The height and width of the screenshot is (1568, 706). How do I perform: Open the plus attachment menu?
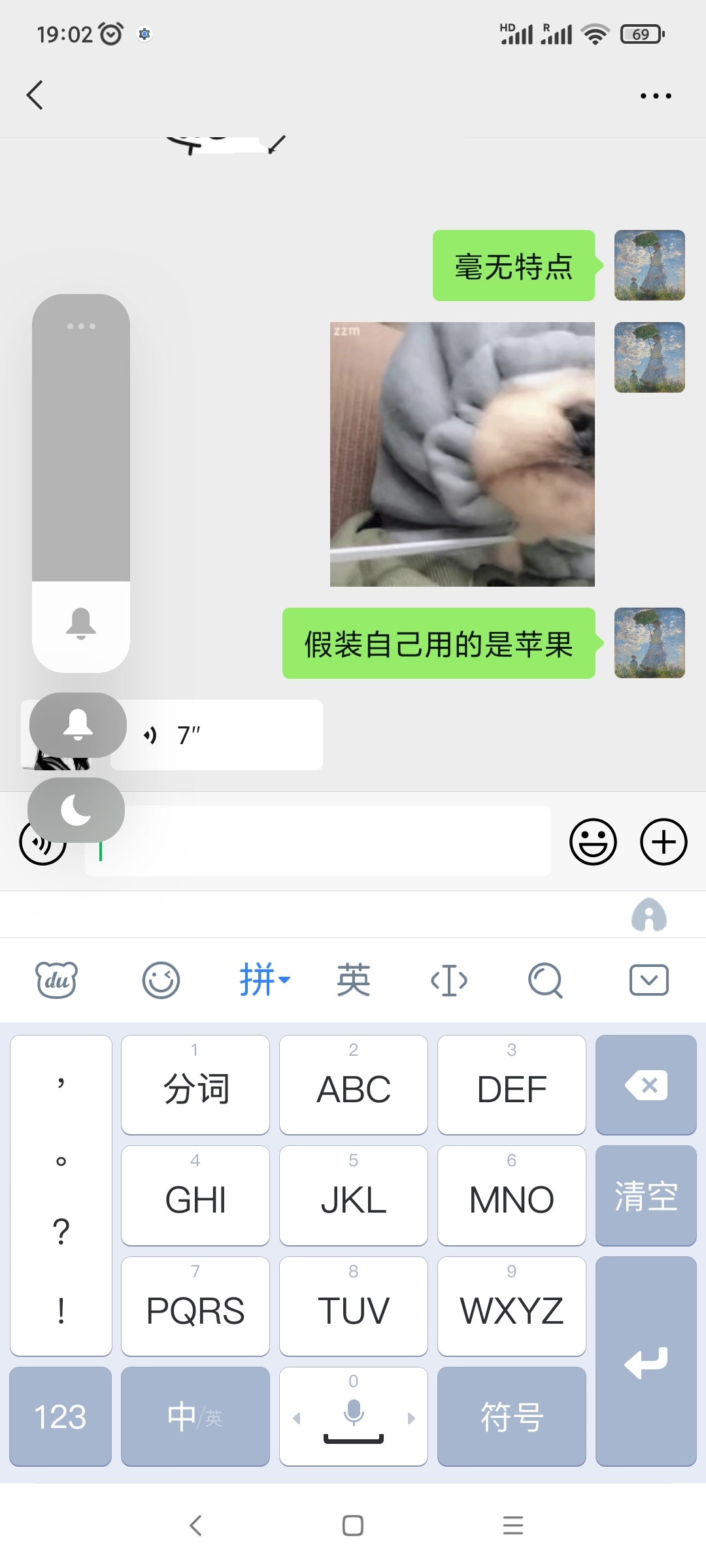click(x=664, y=841)
